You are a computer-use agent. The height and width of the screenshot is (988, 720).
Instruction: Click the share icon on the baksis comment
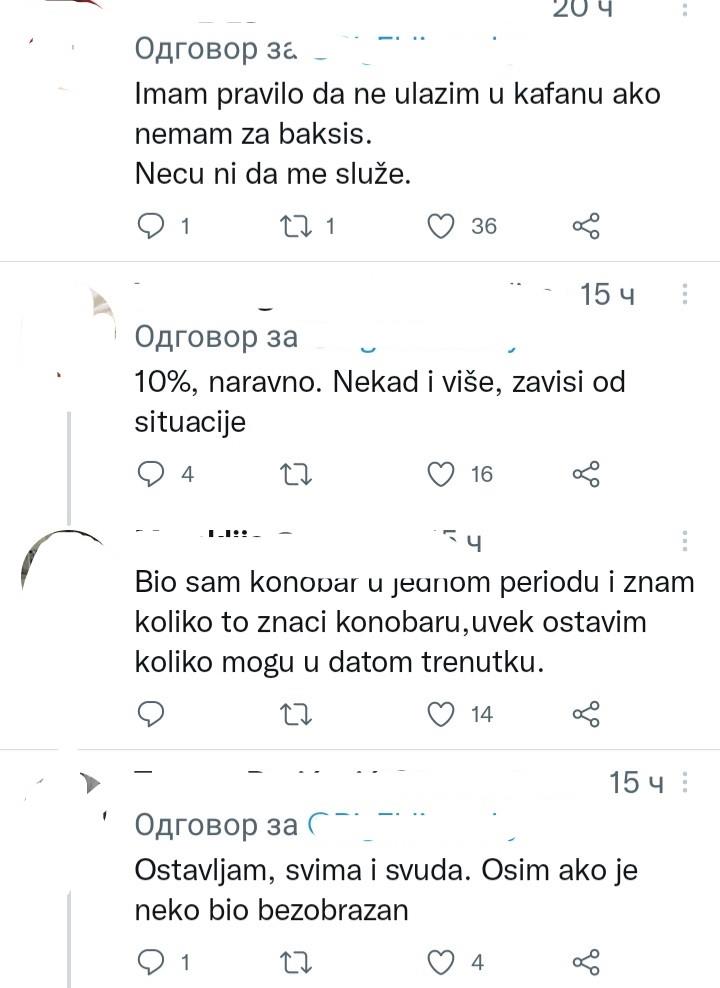tap(586, 226)
